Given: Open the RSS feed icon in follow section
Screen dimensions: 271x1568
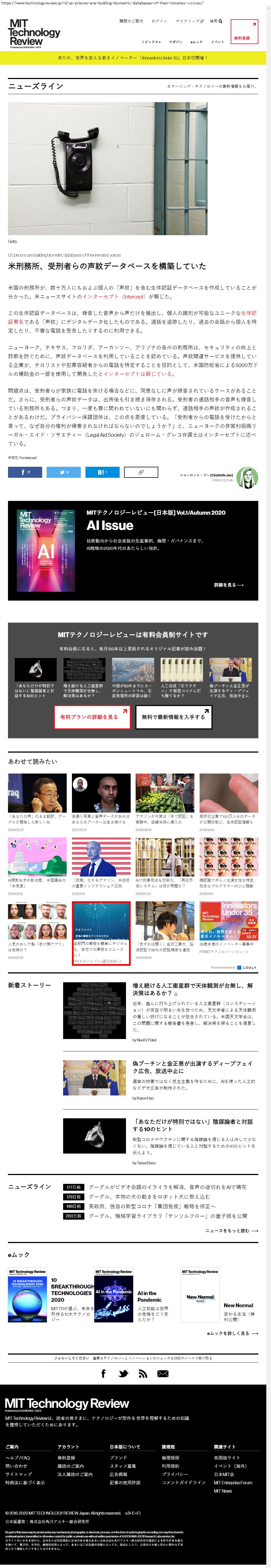Looking at the screenshot, I should point(143,1373).
